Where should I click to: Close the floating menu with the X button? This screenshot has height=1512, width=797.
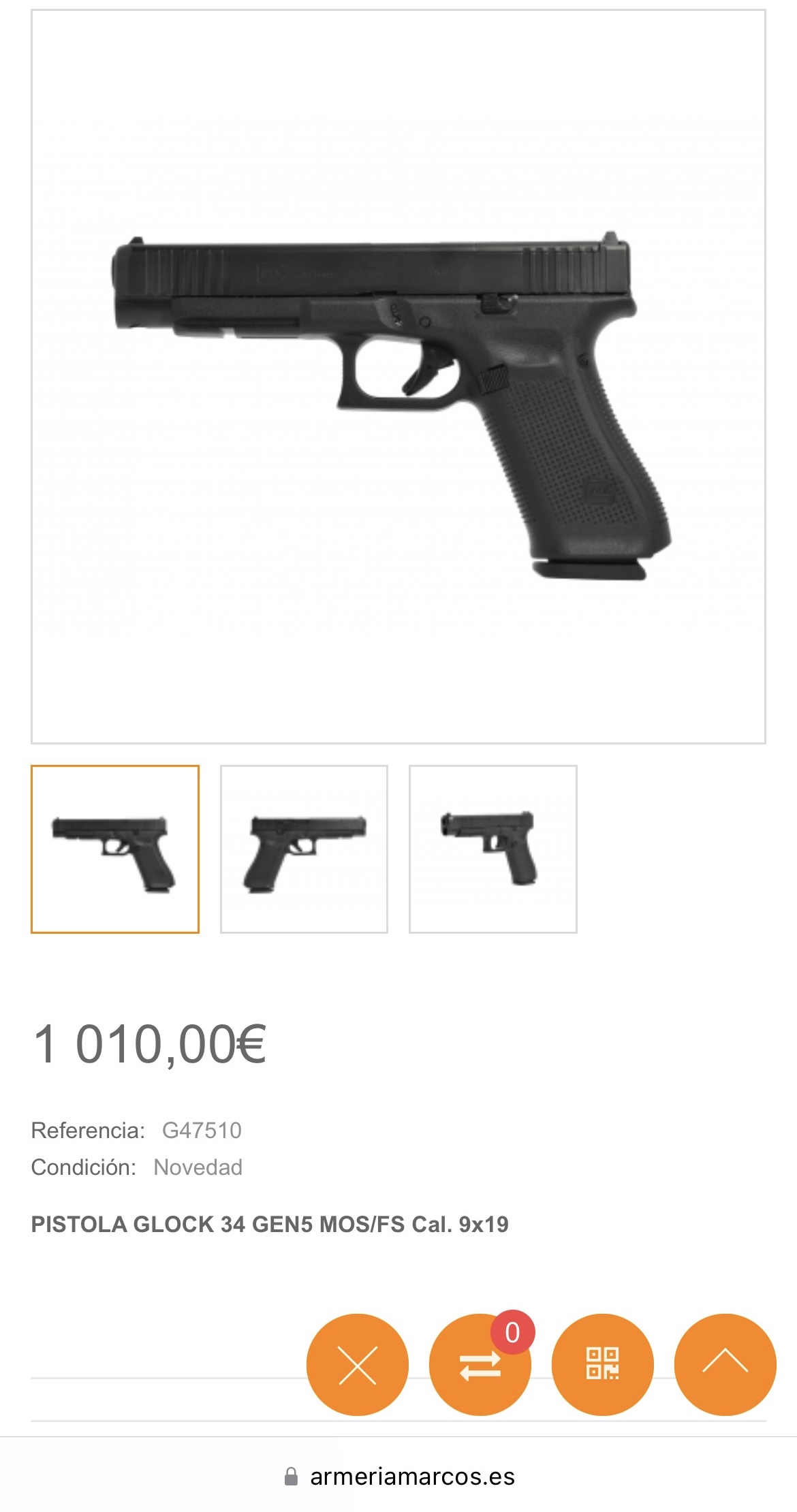[357, 1365]
